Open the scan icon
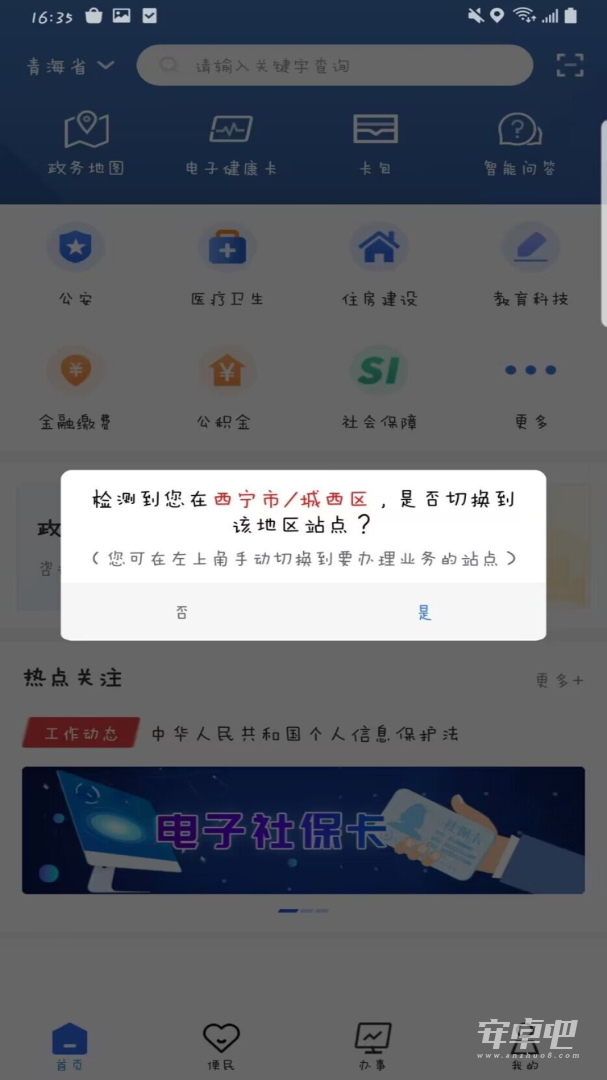This screenshot has width=607, height=1080. pos(570,65)
